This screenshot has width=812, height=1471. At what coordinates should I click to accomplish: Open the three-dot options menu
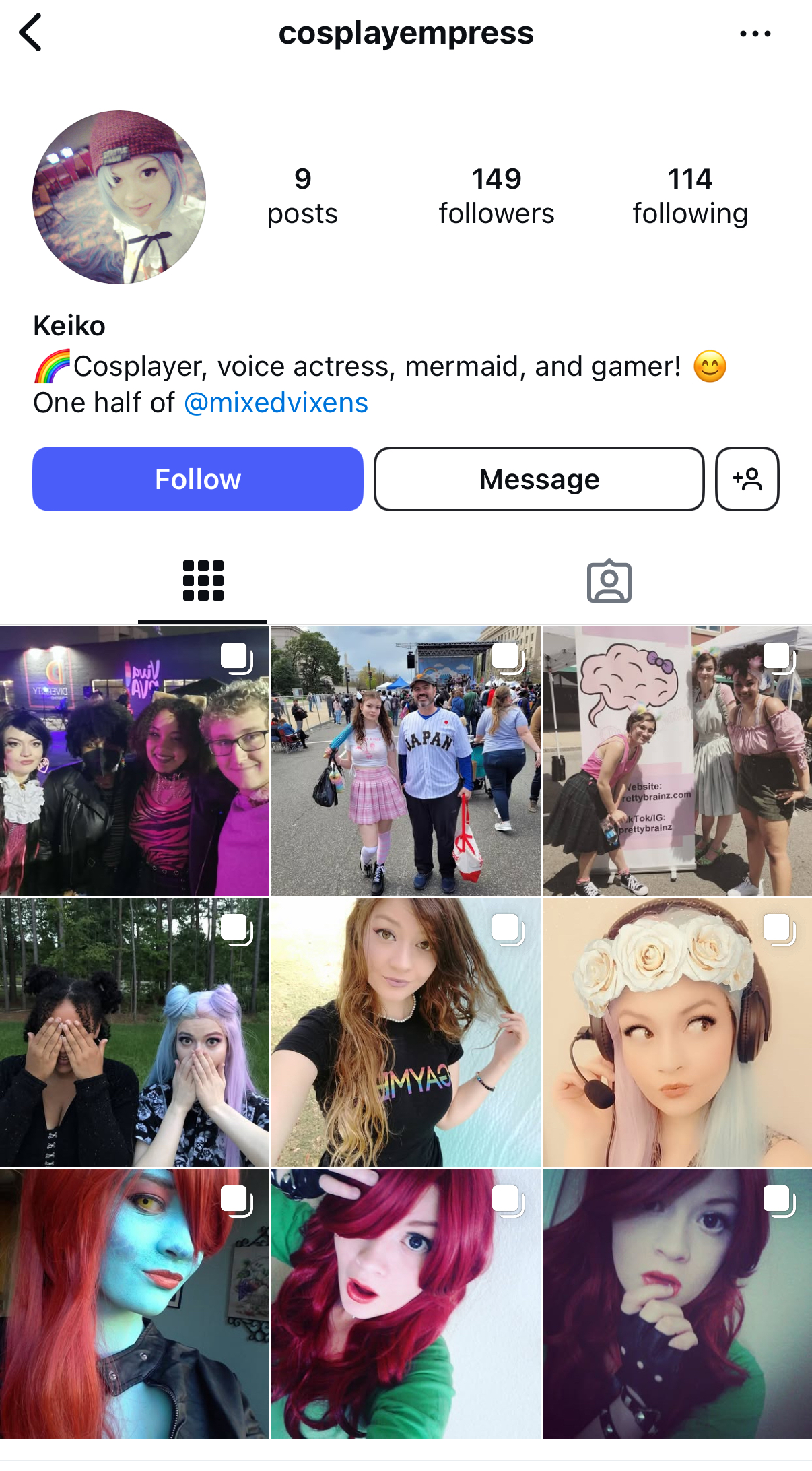click(755, 33)
